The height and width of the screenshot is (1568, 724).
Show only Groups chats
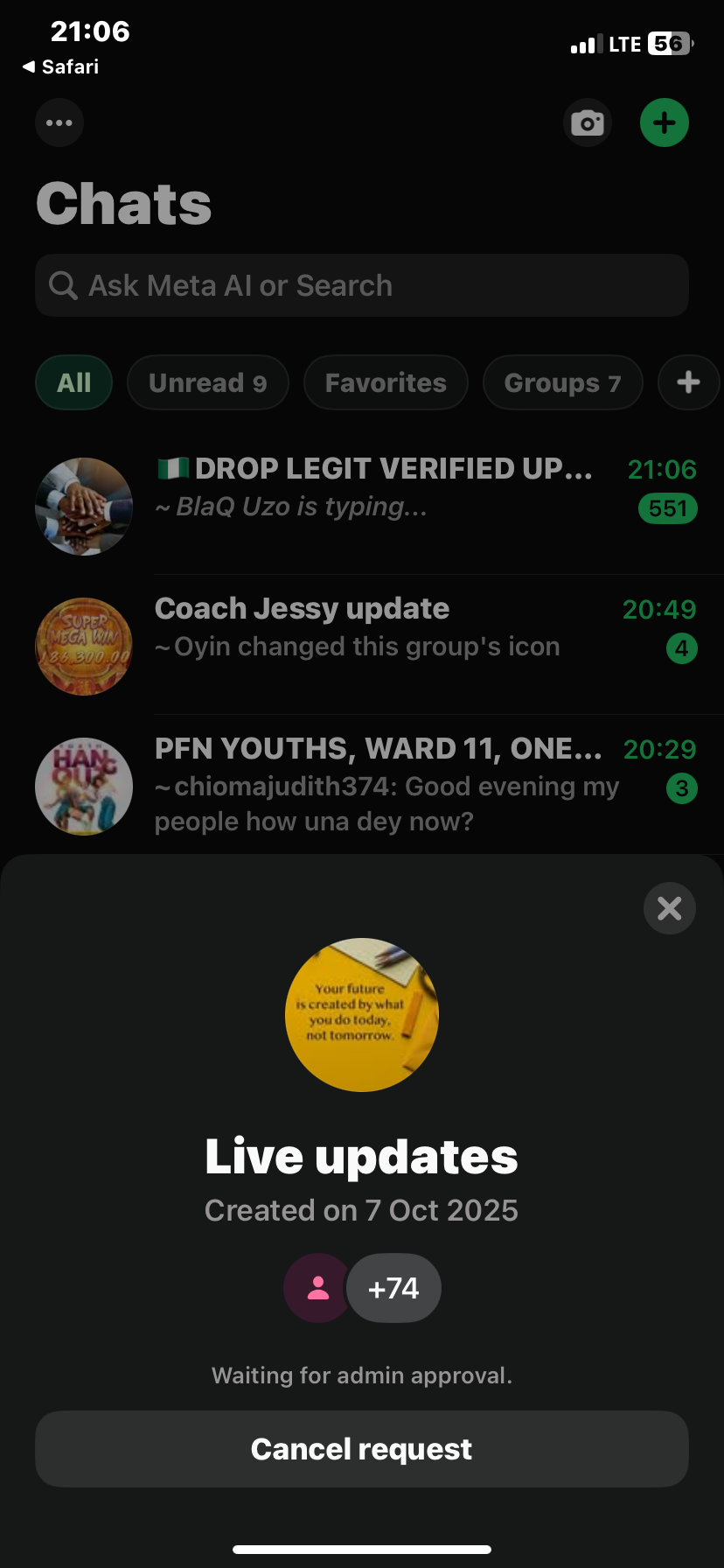click(562, 382)
